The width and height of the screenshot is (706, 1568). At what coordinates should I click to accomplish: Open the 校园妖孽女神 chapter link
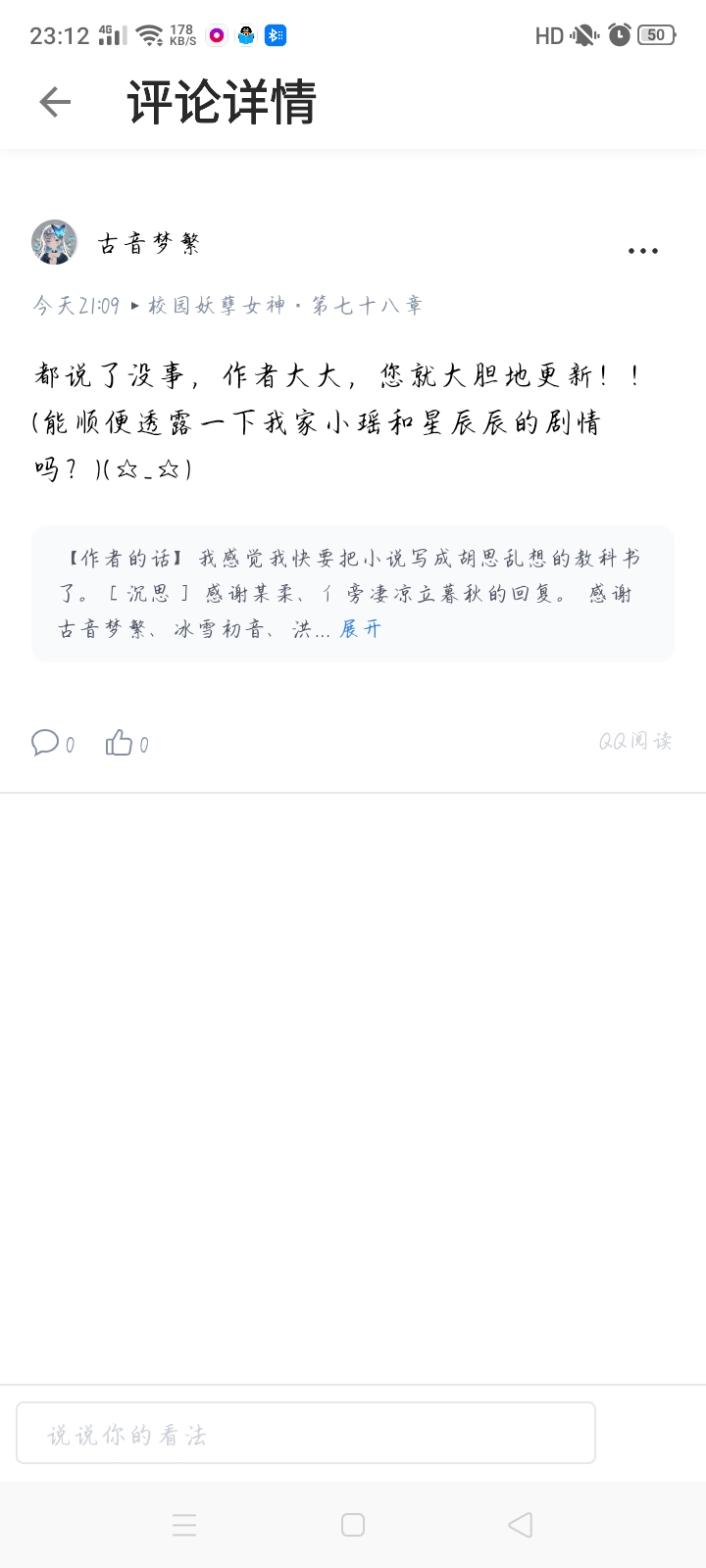pos(284,306)
